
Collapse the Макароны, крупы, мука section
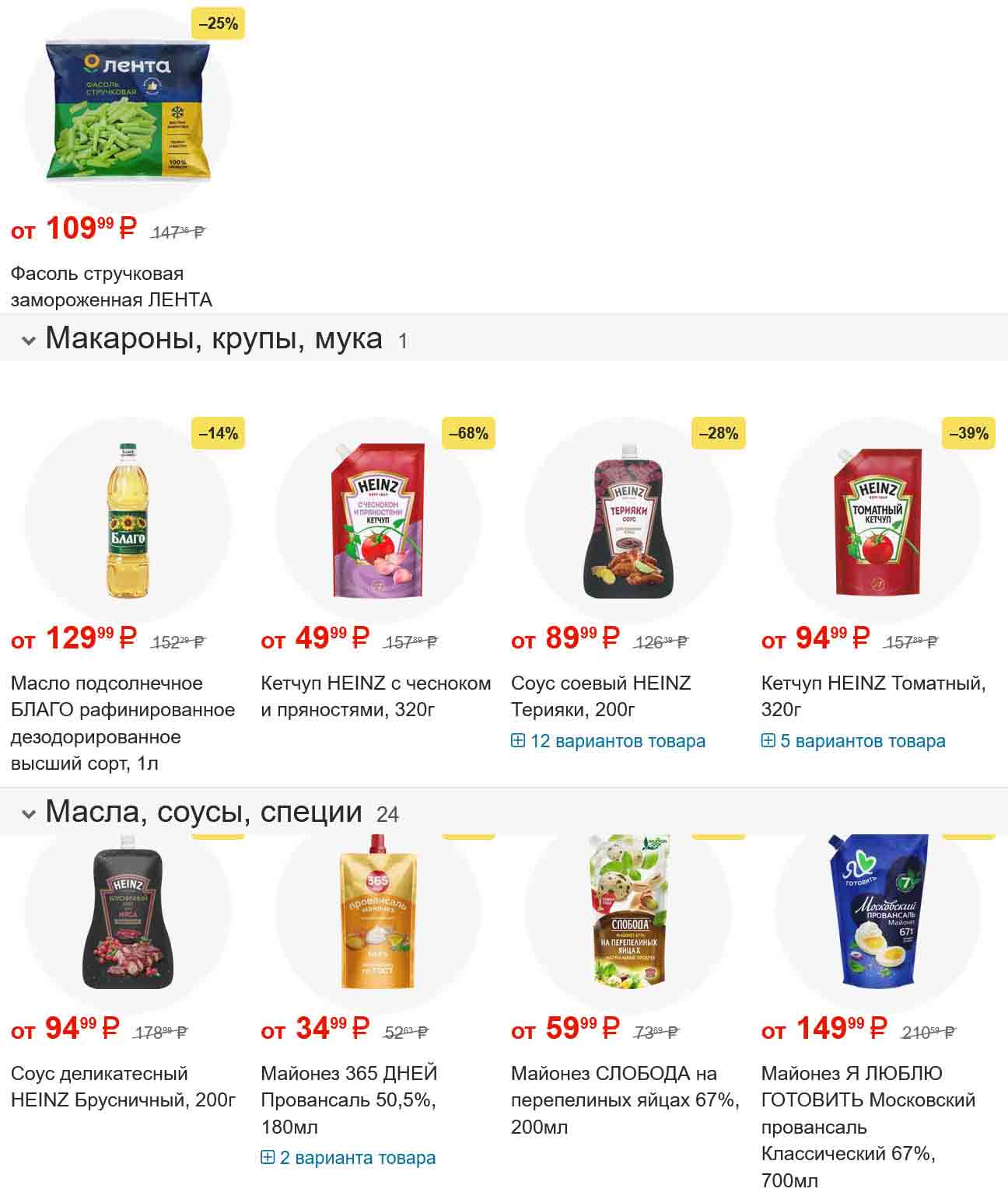click(x=29, y=341)
